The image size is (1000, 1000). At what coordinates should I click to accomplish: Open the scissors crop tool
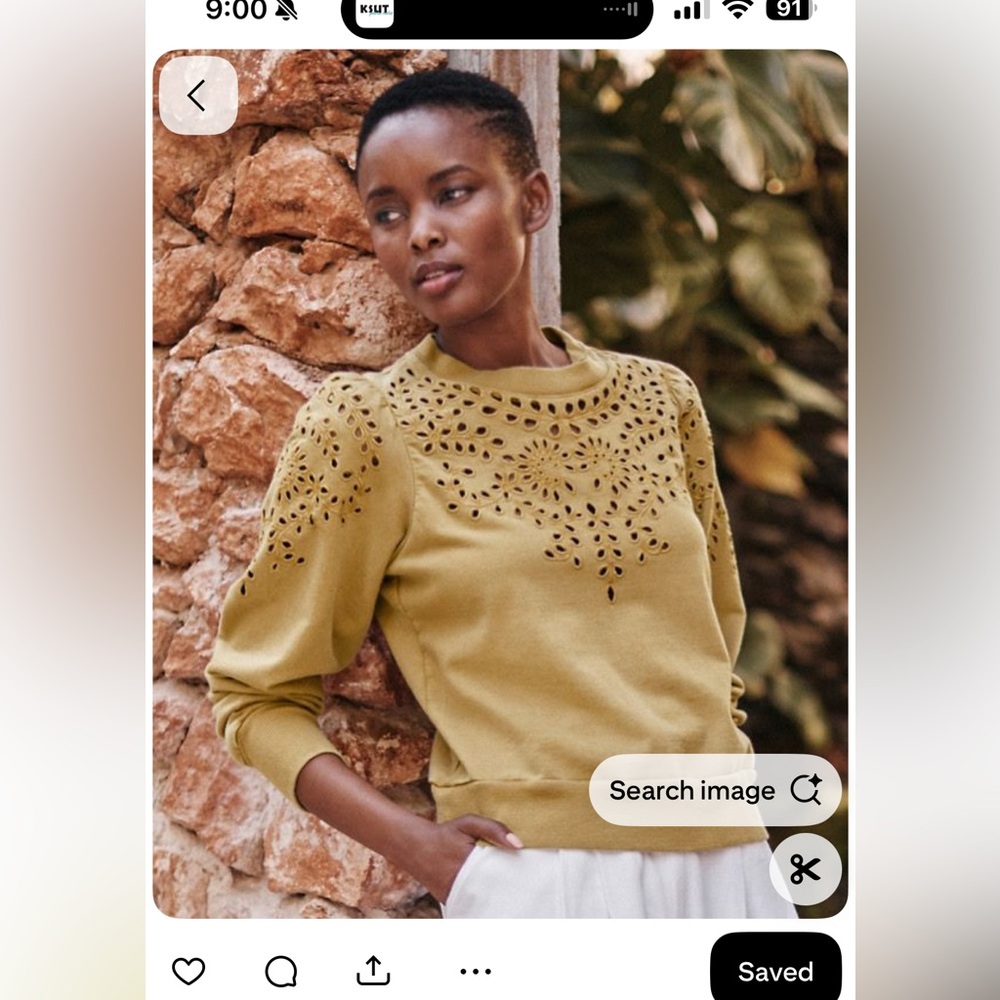click(x=805, y=869)
